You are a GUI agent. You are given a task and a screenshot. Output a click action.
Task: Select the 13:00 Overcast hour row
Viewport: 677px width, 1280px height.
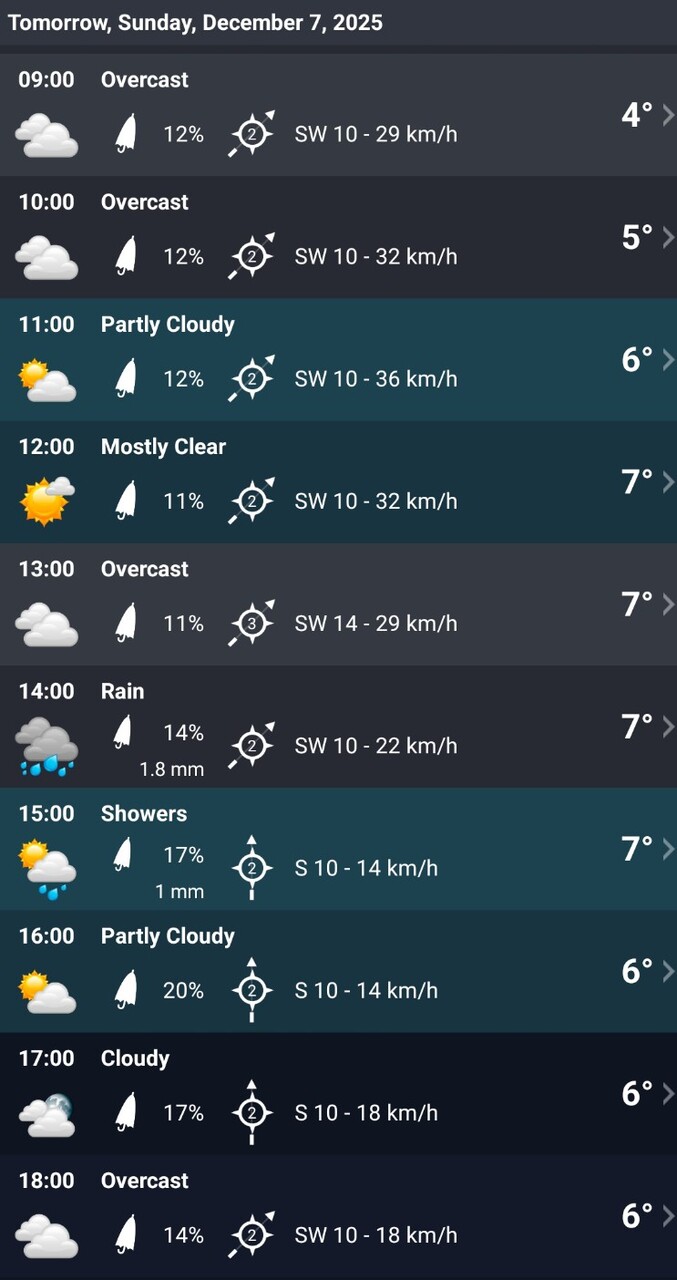coord(338,604)
